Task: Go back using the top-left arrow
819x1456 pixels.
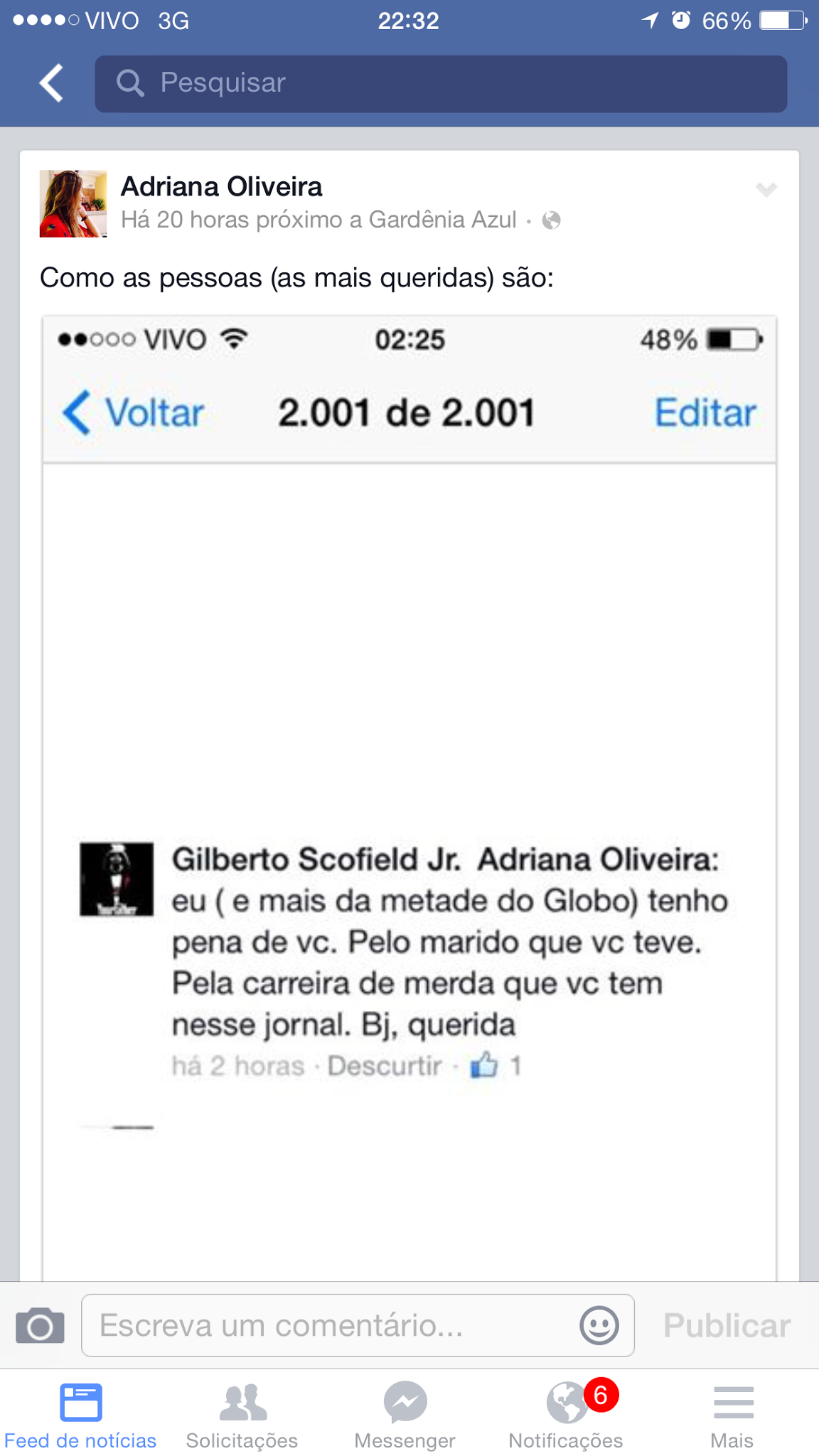Action: [x=51, y=83]
